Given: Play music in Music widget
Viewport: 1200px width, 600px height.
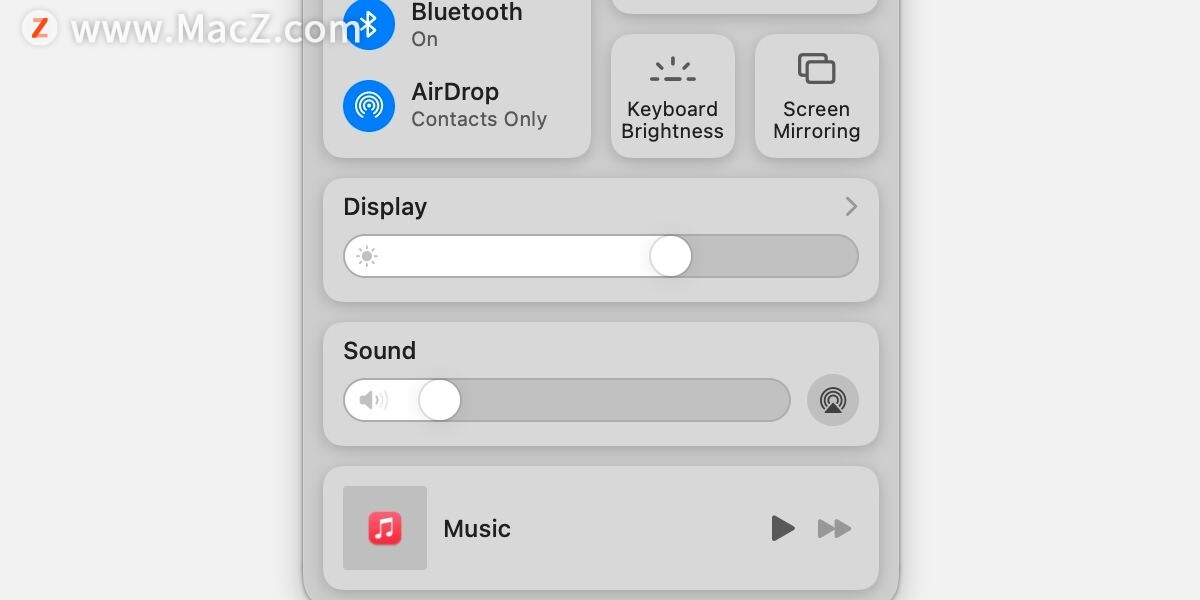Looking at the screenshot, I should [x=783, y=528].
